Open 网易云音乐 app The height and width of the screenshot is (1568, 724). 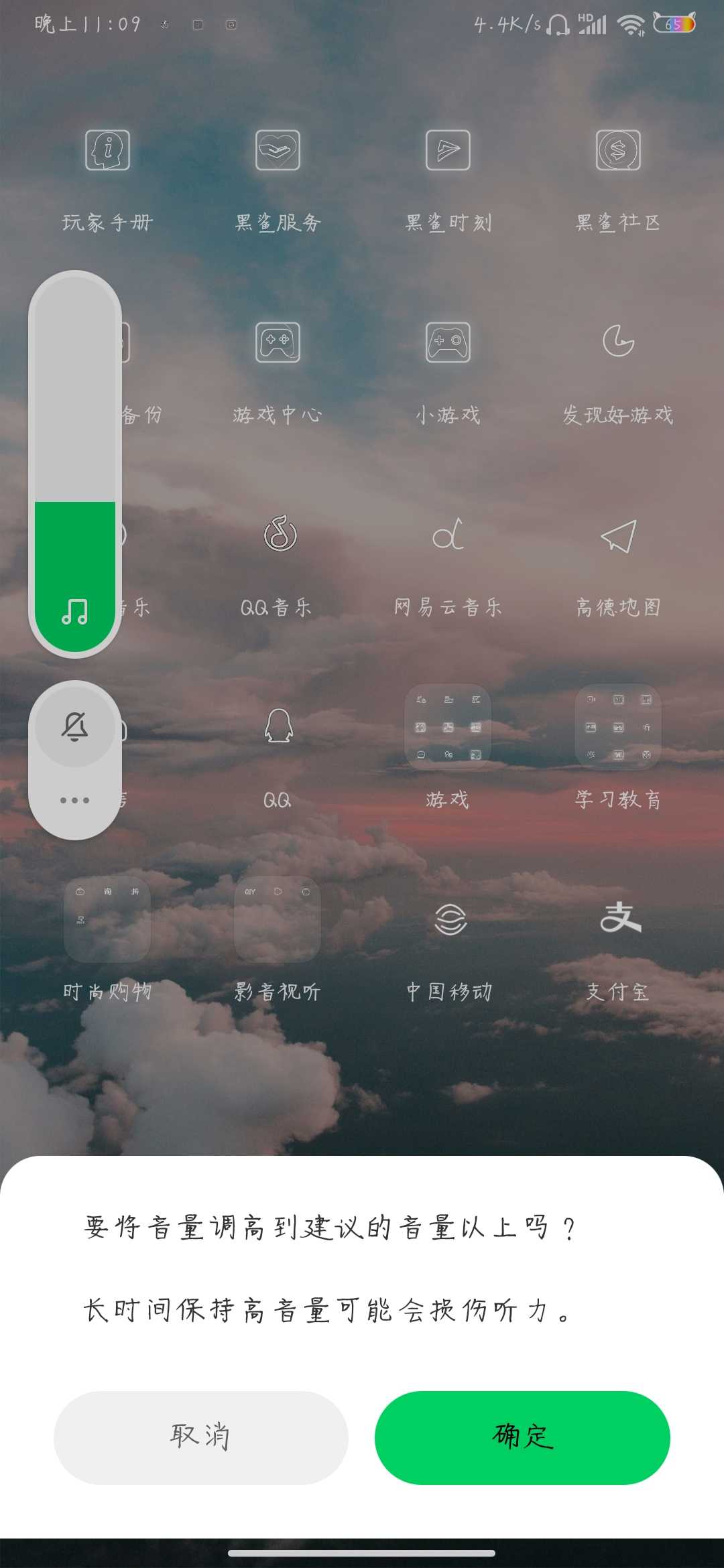(x=448, y=535)
